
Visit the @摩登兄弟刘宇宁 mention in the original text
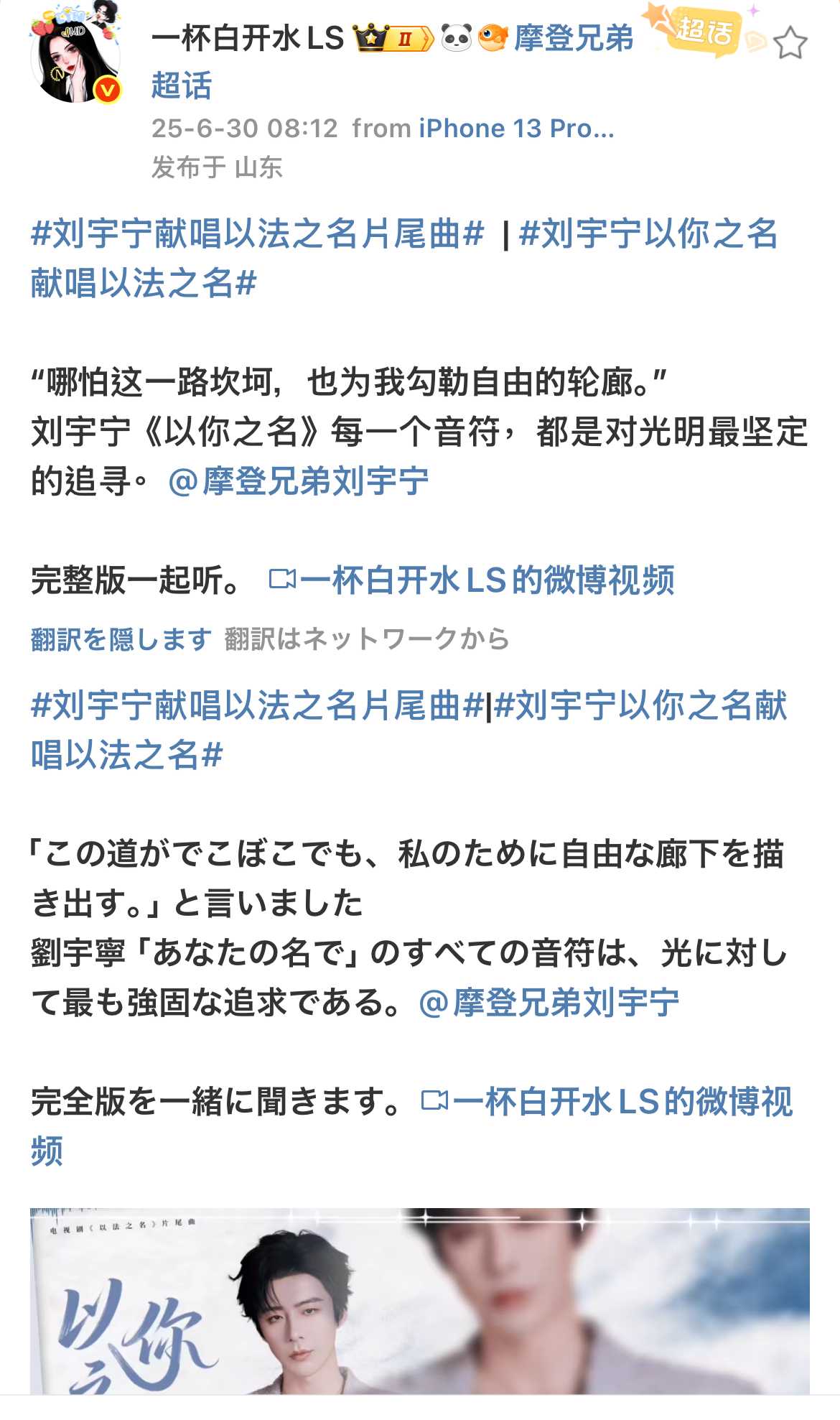(299, 481)
